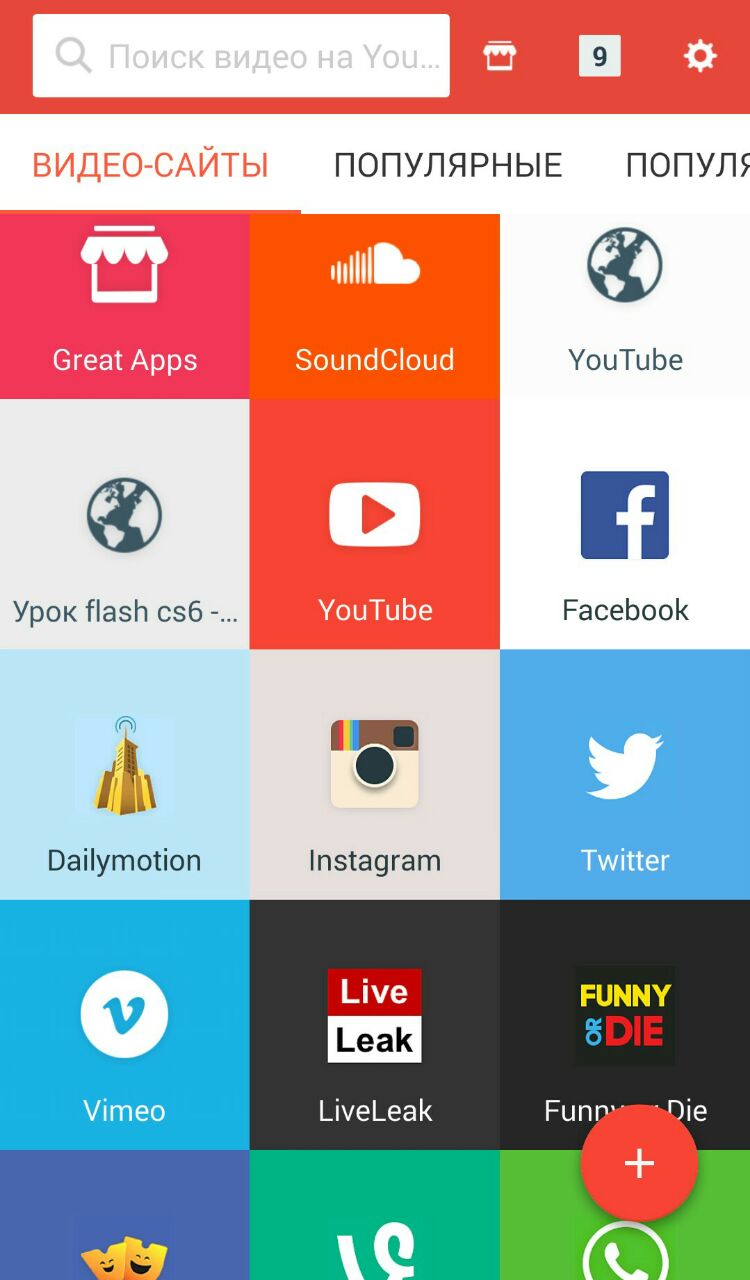Select the ВИДЕО-САЙТЫ tab
750x1280 pixels.
pos(150,165)
